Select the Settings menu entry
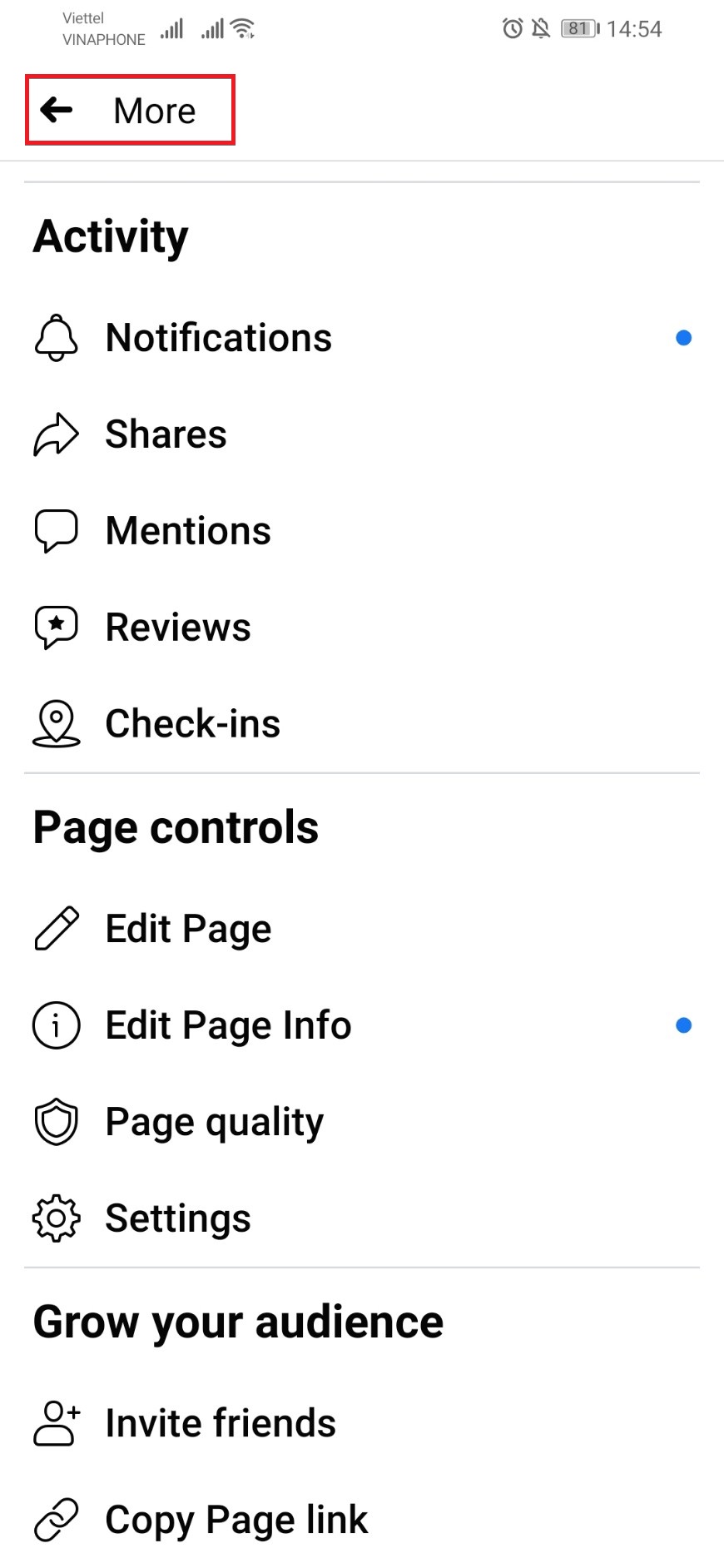This screenshot has width=724, height=1568. [177, 1218]
